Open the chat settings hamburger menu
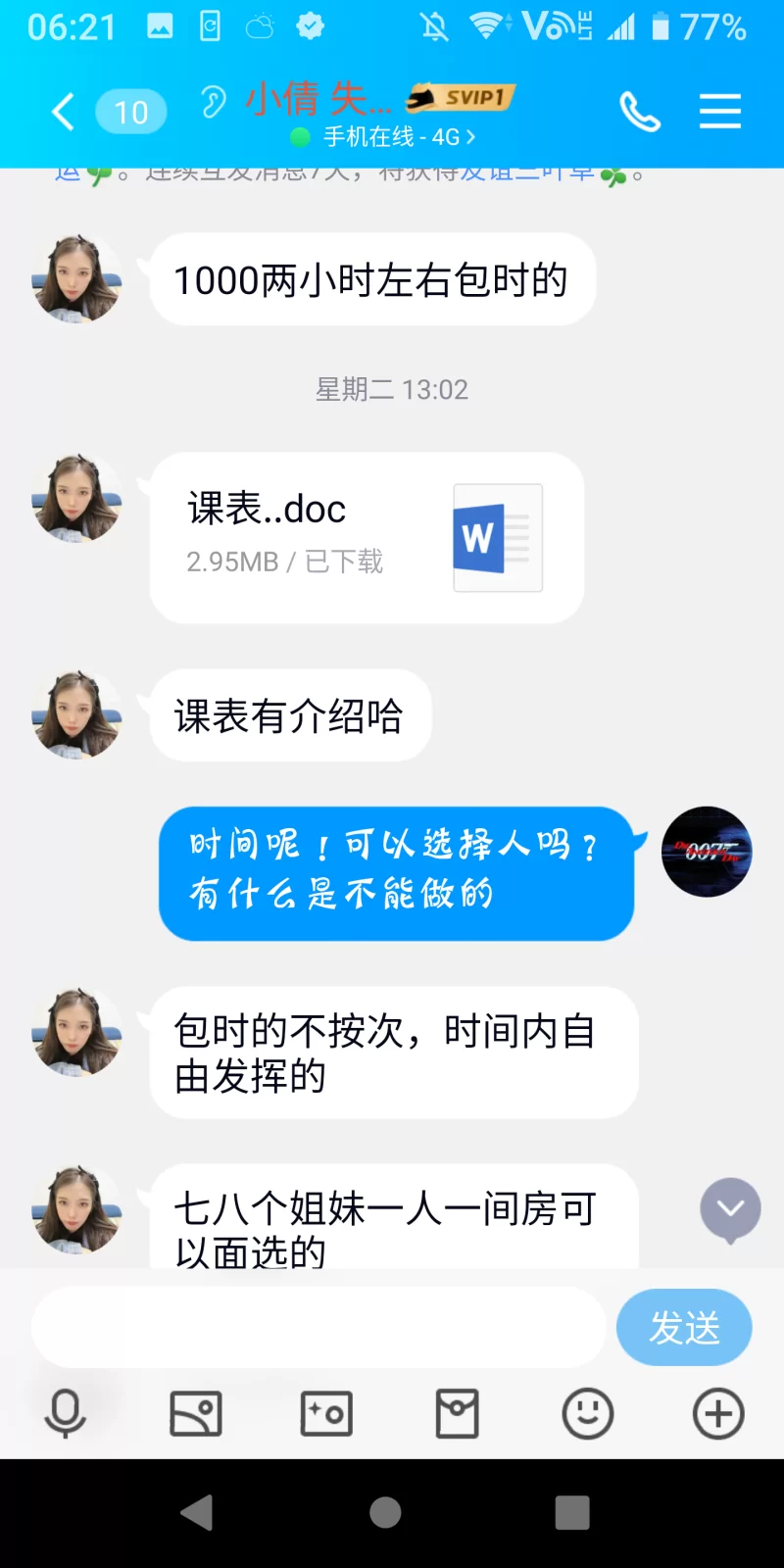 pyautogui.click(x=719, y=112)
